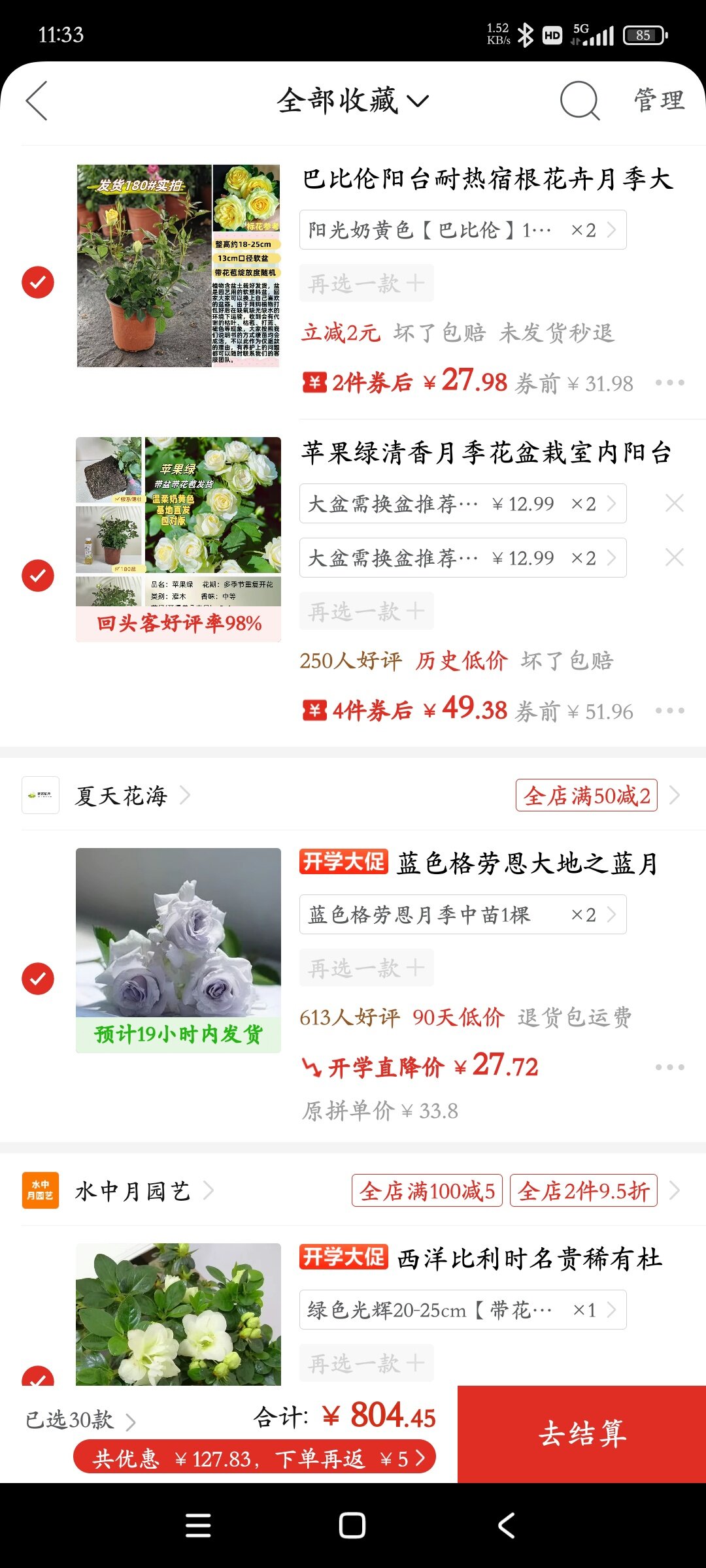Open spec selector 绿色光辉20-25cm
706x1568 pixels.
[462, 1310]
